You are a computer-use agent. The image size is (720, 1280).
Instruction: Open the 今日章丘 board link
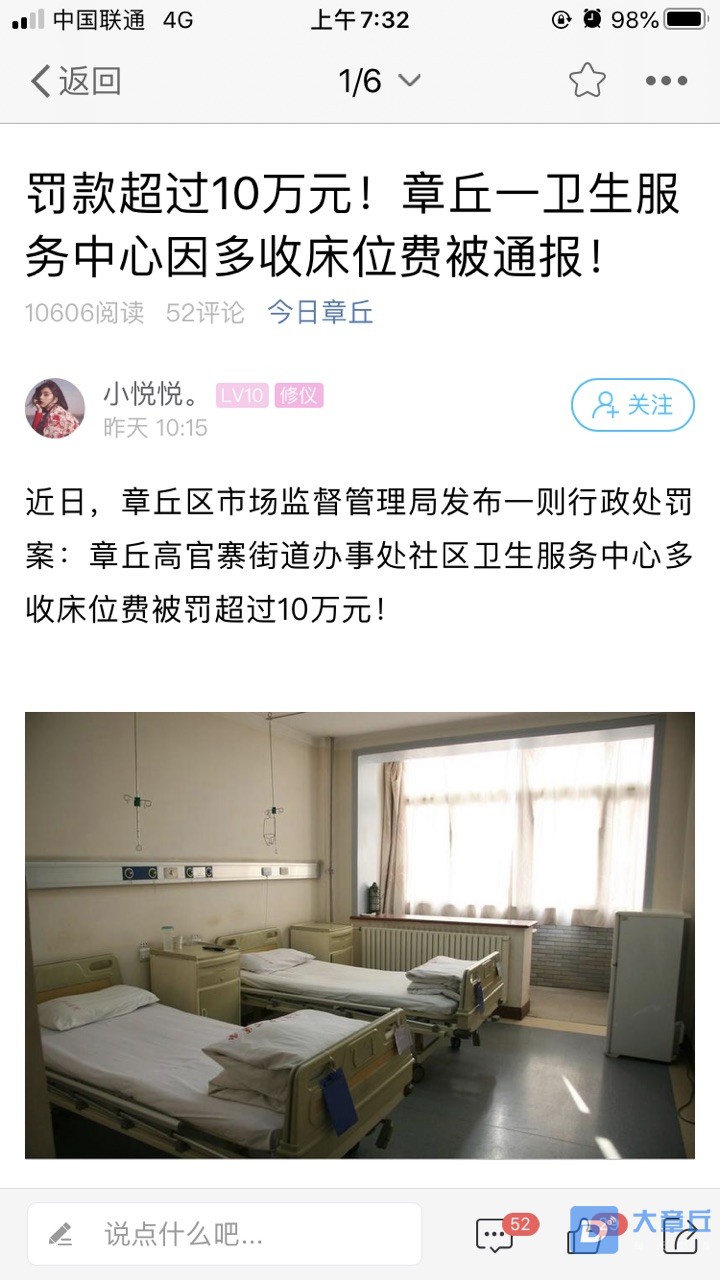pyautogui.click(x=320, y=313)
